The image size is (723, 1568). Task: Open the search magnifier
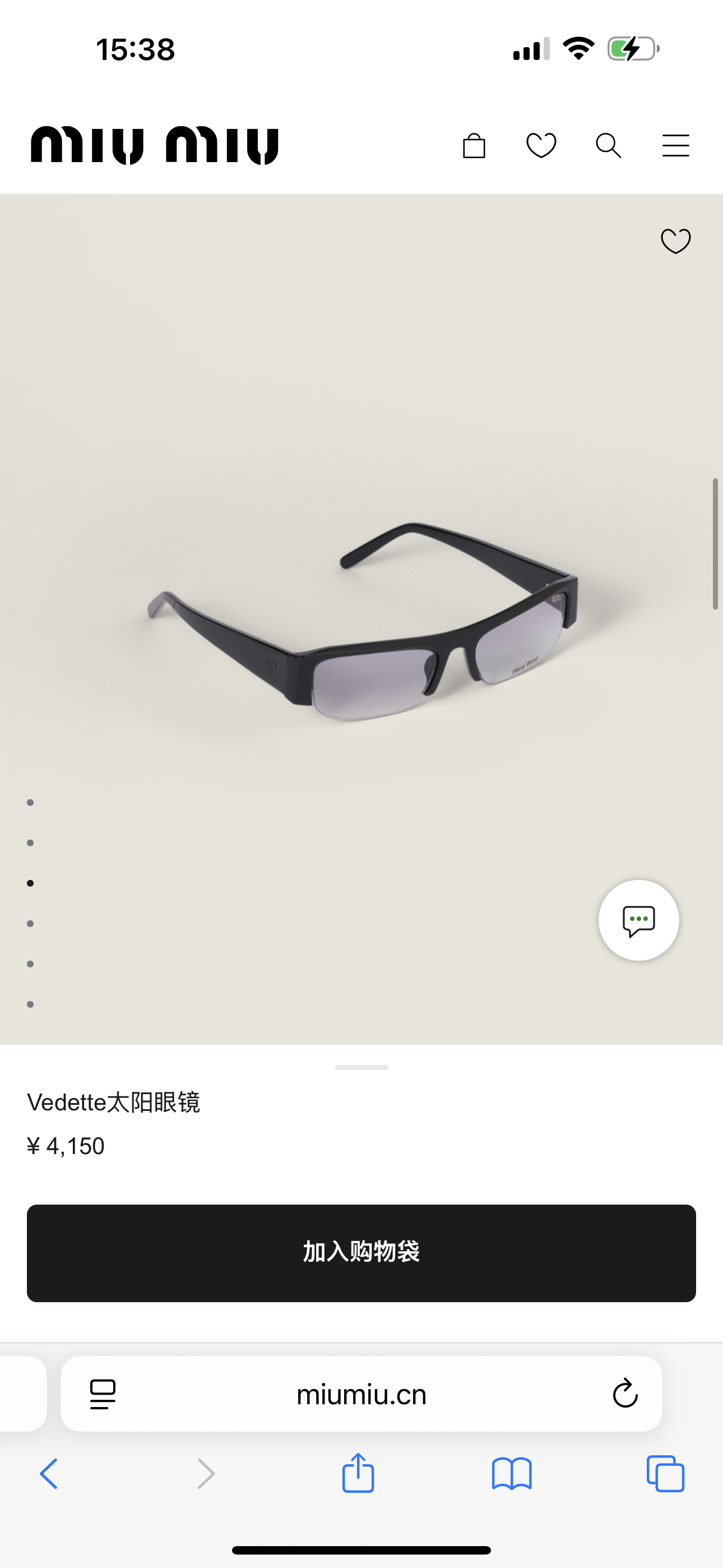pos(608,146)
